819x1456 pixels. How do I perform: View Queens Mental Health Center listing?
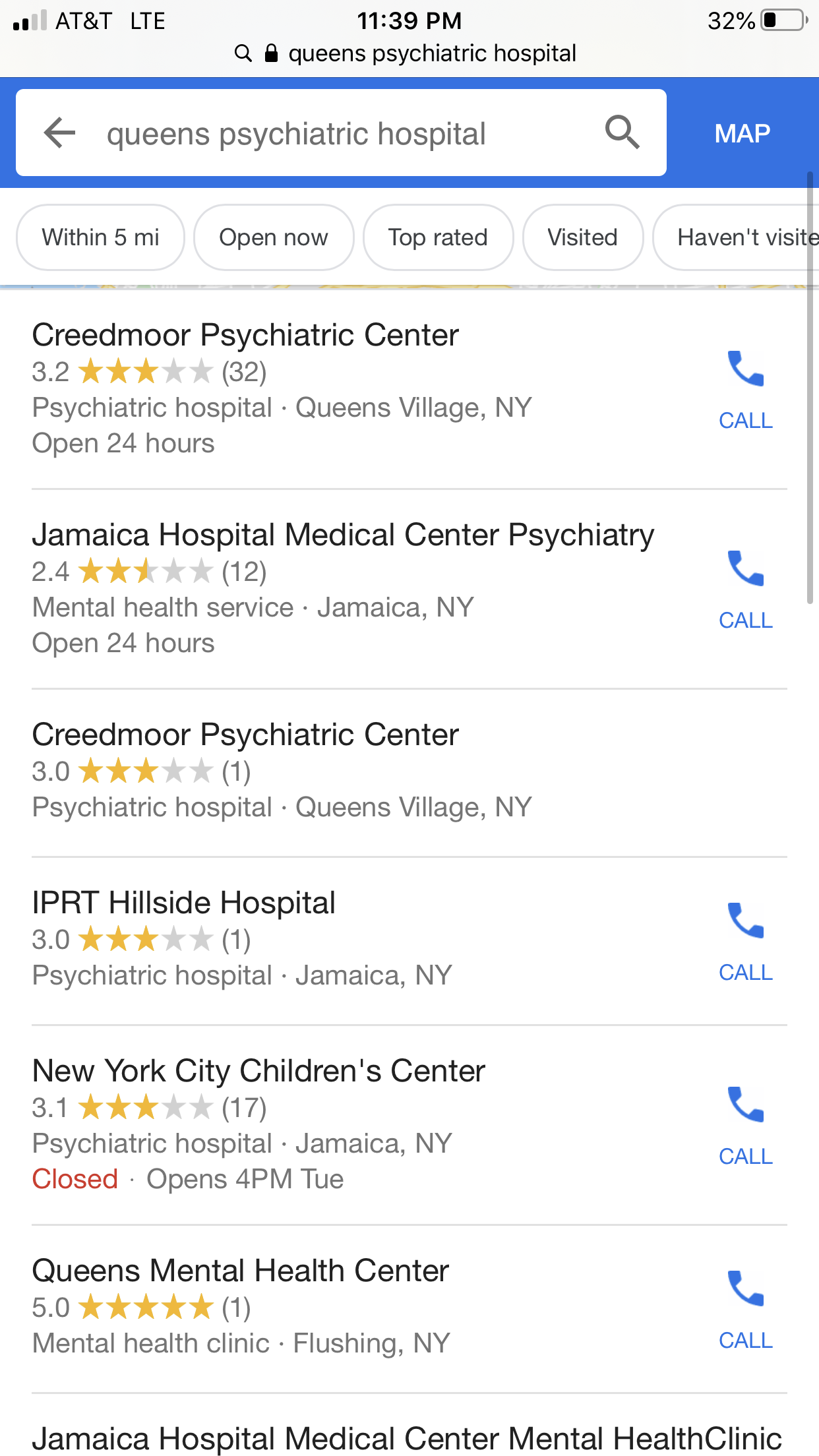(x=240, y=1271)
